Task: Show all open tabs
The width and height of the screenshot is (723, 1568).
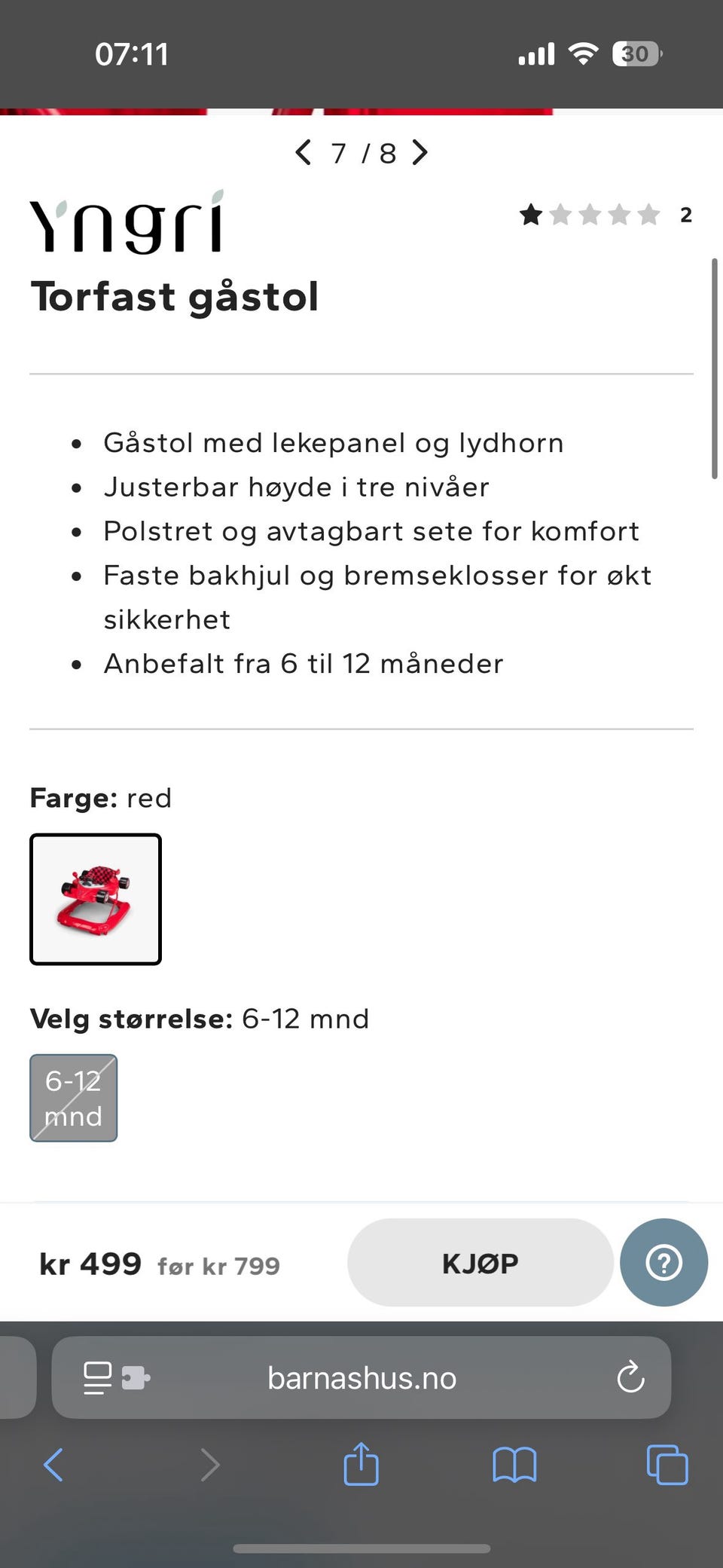Action: click(x=667, y=1465)
